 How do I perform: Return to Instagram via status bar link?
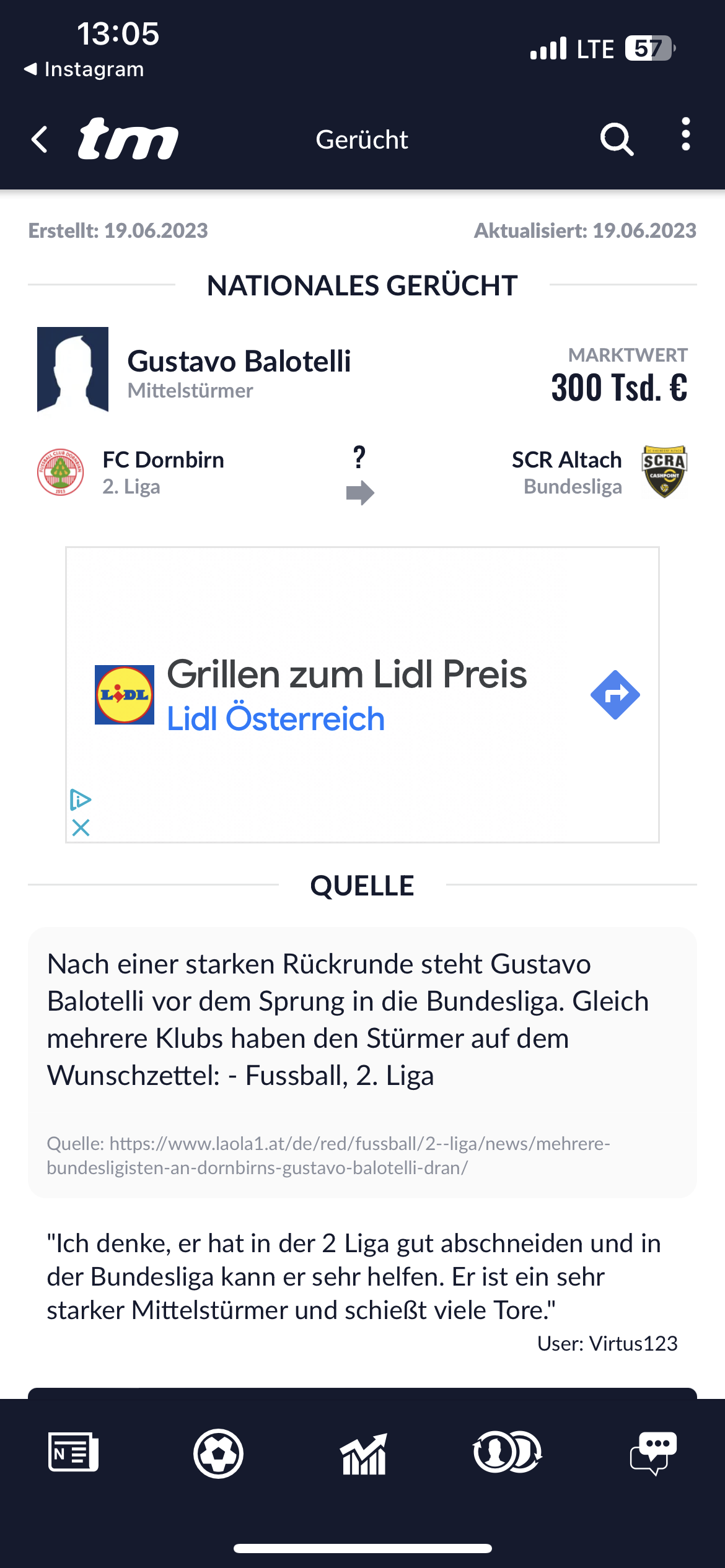click(x=84, y=69)
